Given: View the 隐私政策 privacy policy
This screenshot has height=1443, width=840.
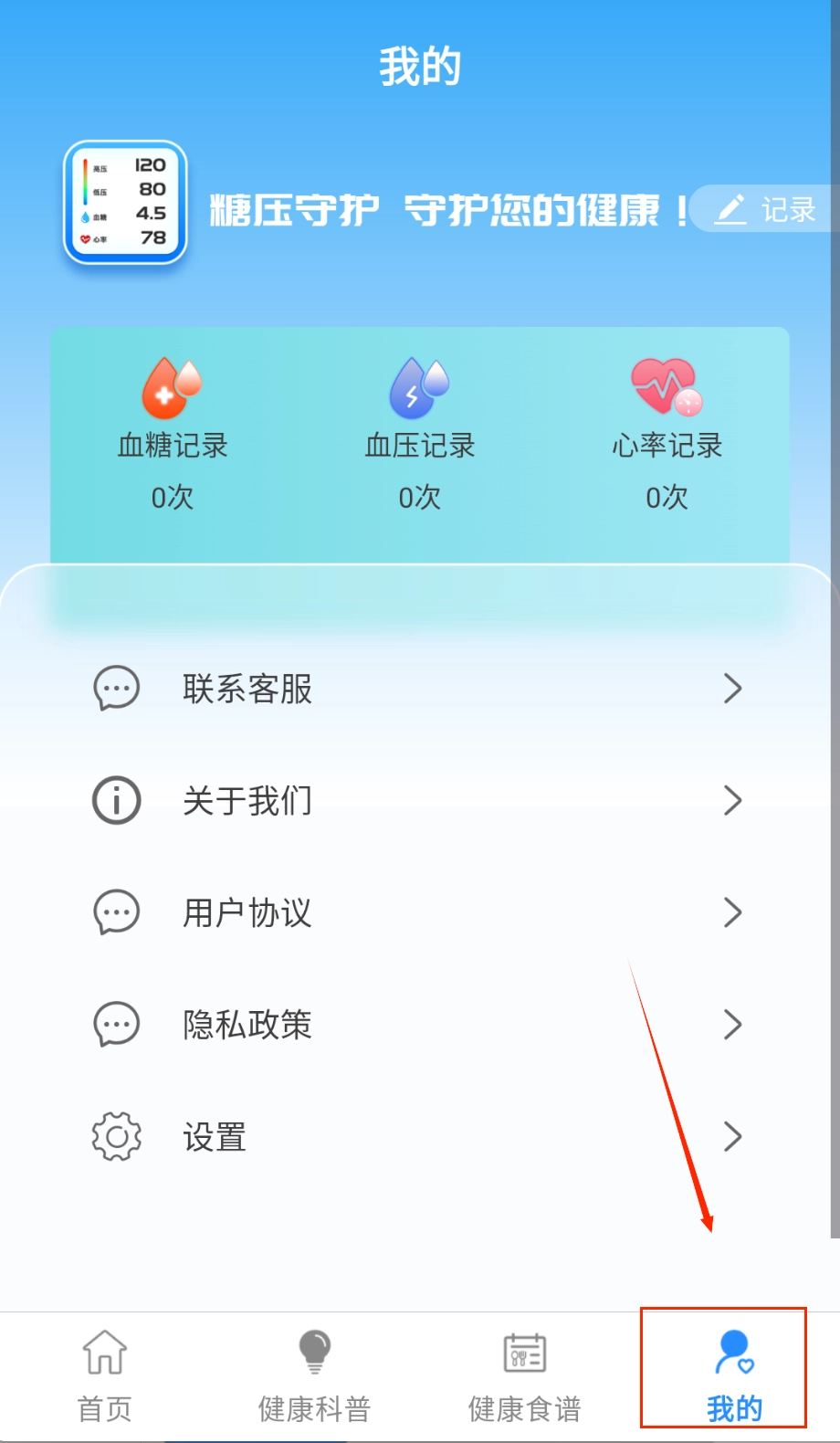Looking at the screenshot, I should (418, 1025).
